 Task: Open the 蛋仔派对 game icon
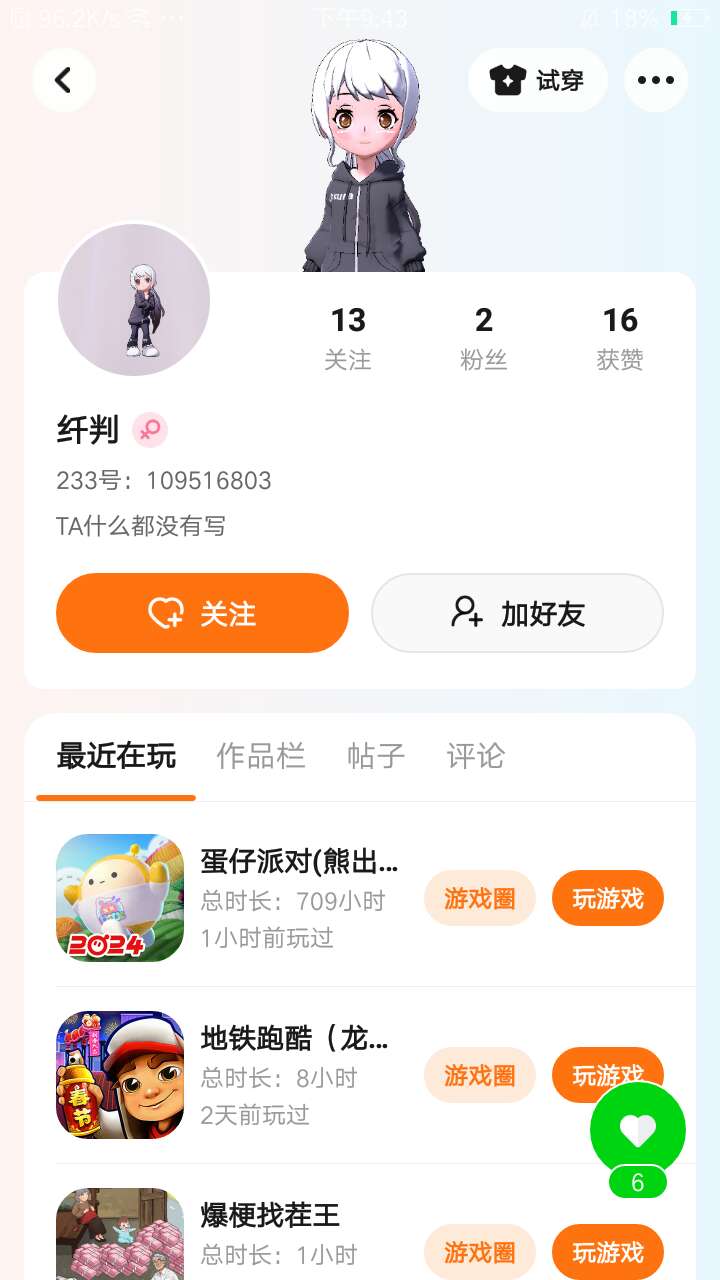click(x=120, y=898)
